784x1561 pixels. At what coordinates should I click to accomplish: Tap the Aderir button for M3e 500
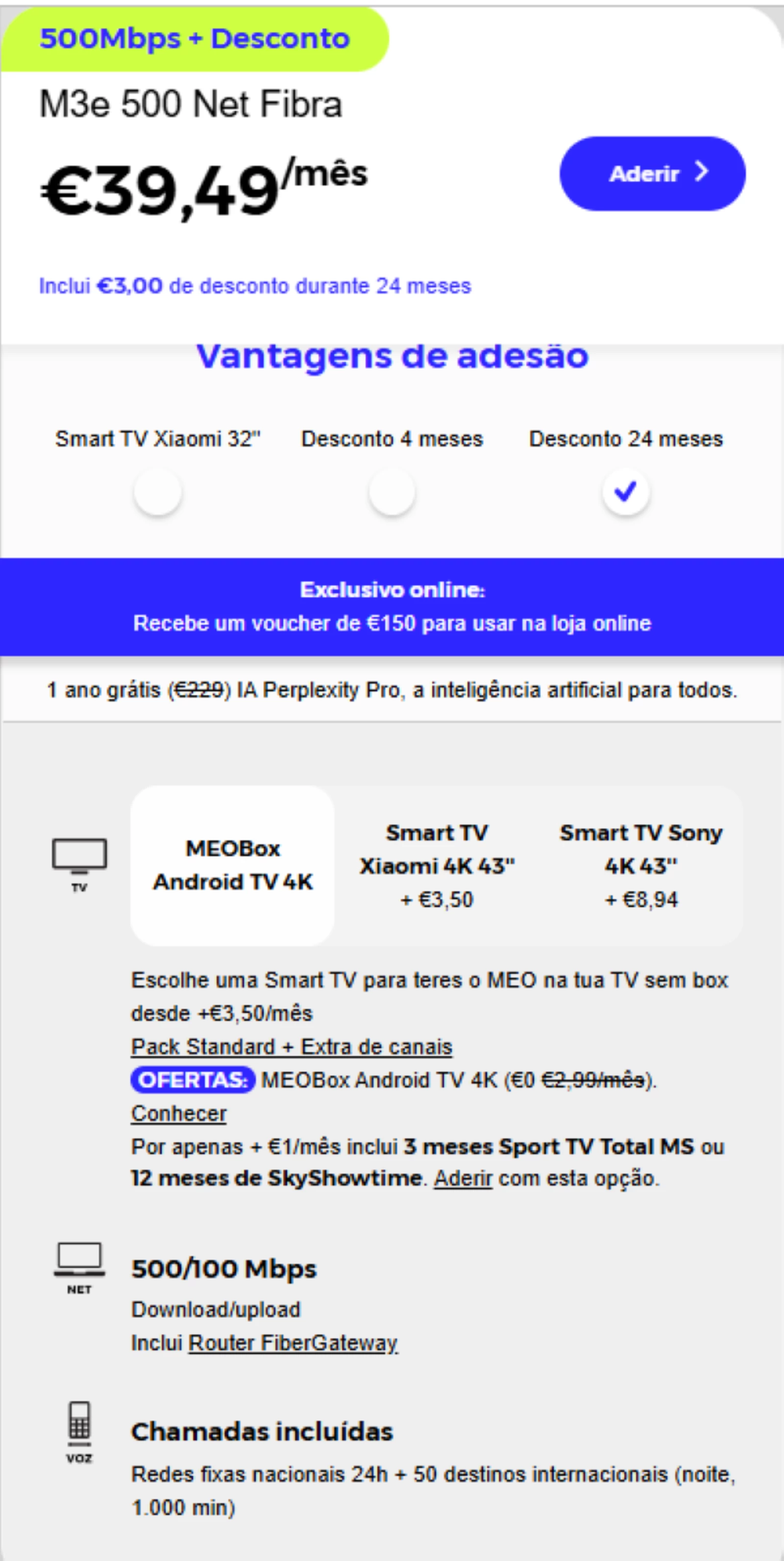coord(652,174)
